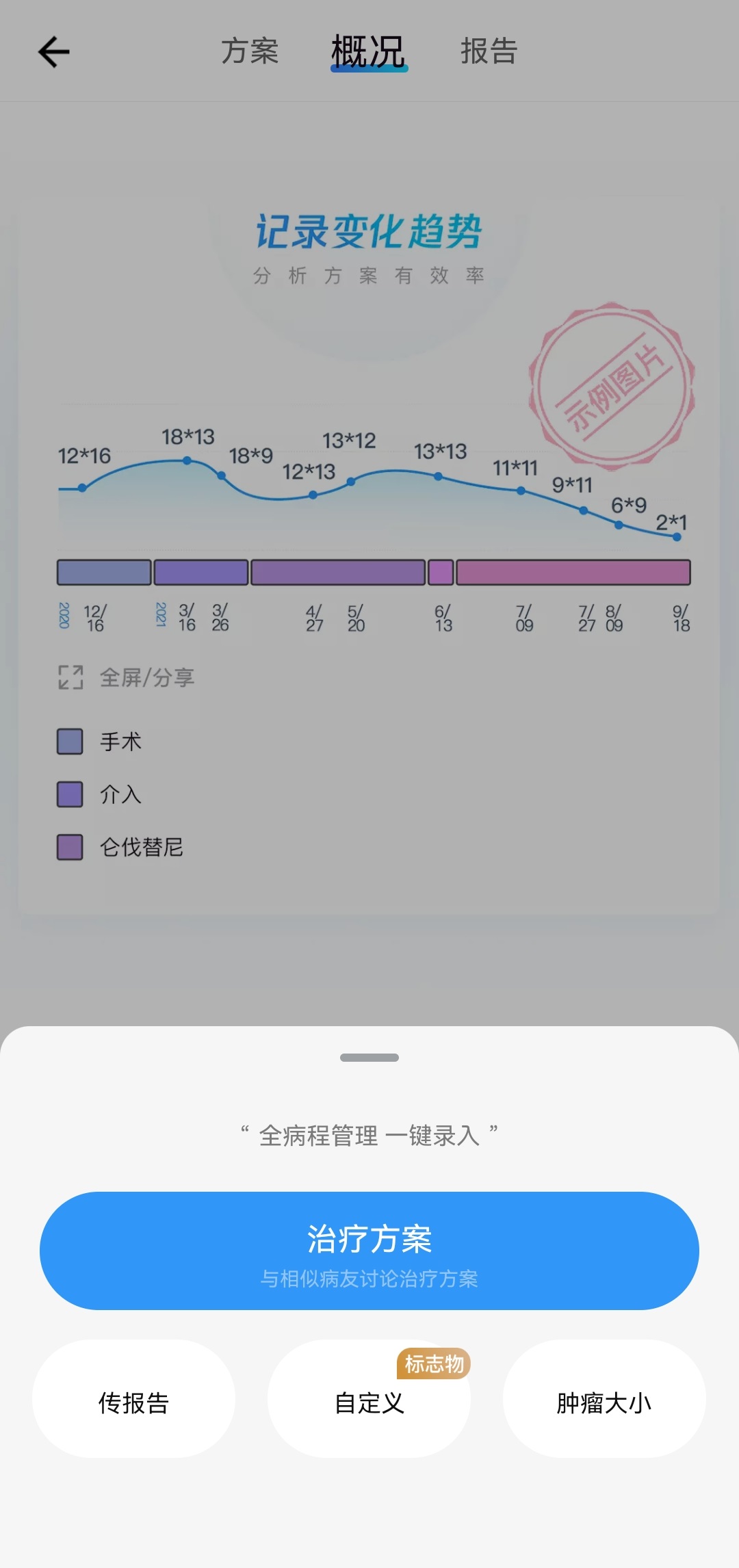Go back using the arrow icon

tap(53, 52)
